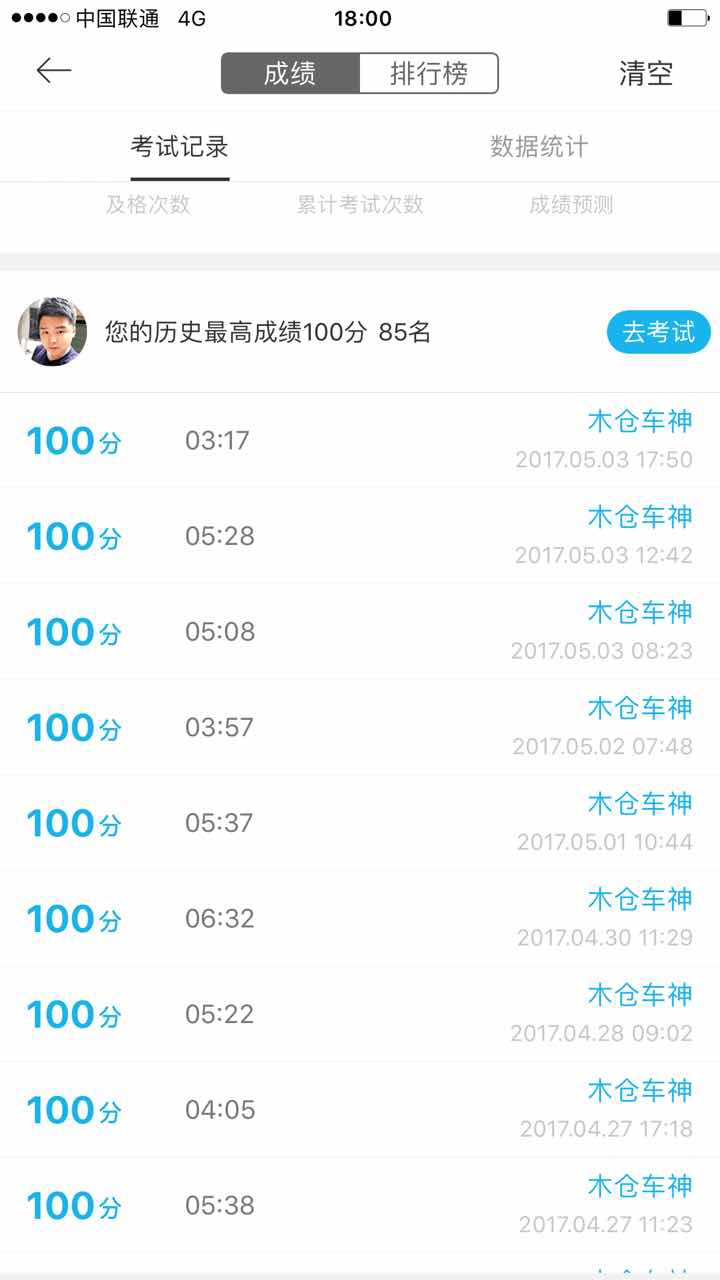Go back using the arrow icon
720x1280 pixels.
tap(54, 71)
